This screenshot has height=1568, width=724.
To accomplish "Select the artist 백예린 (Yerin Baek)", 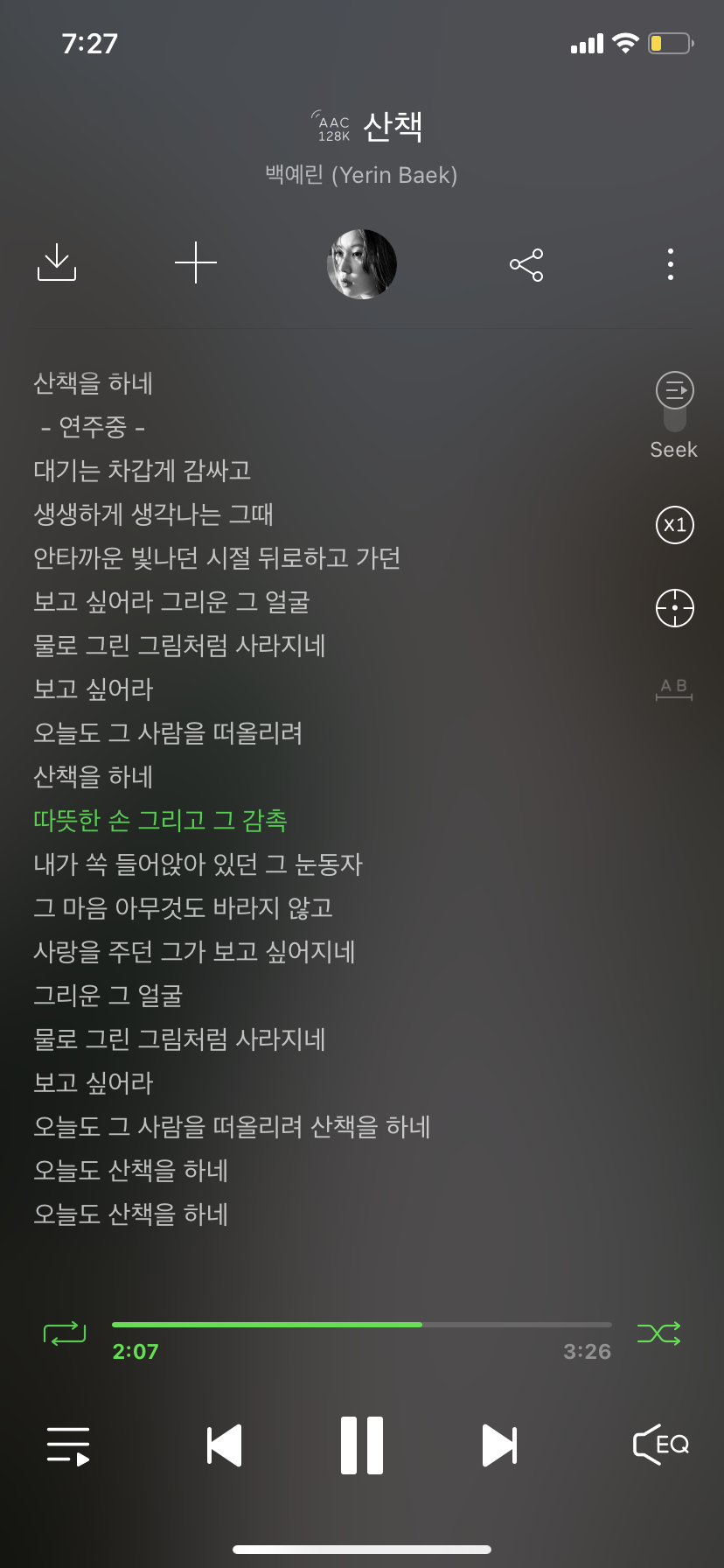I will (362, 175).
